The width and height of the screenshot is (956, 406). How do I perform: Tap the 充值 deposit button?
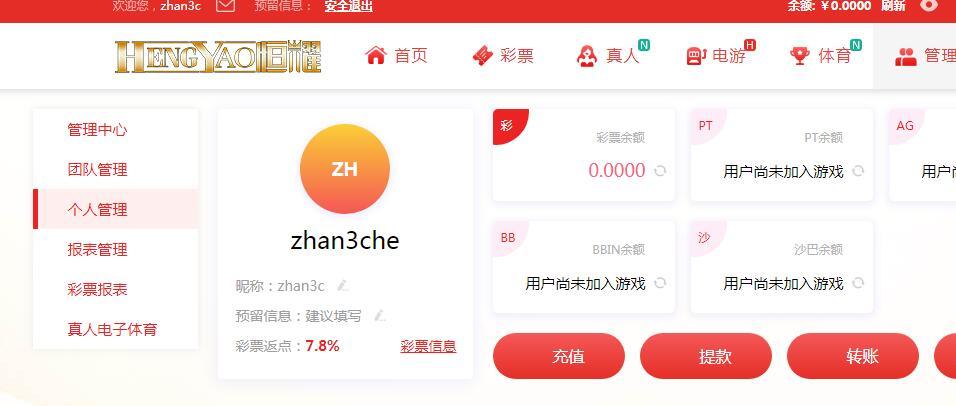pyautogui.click(x=568, y=356)
